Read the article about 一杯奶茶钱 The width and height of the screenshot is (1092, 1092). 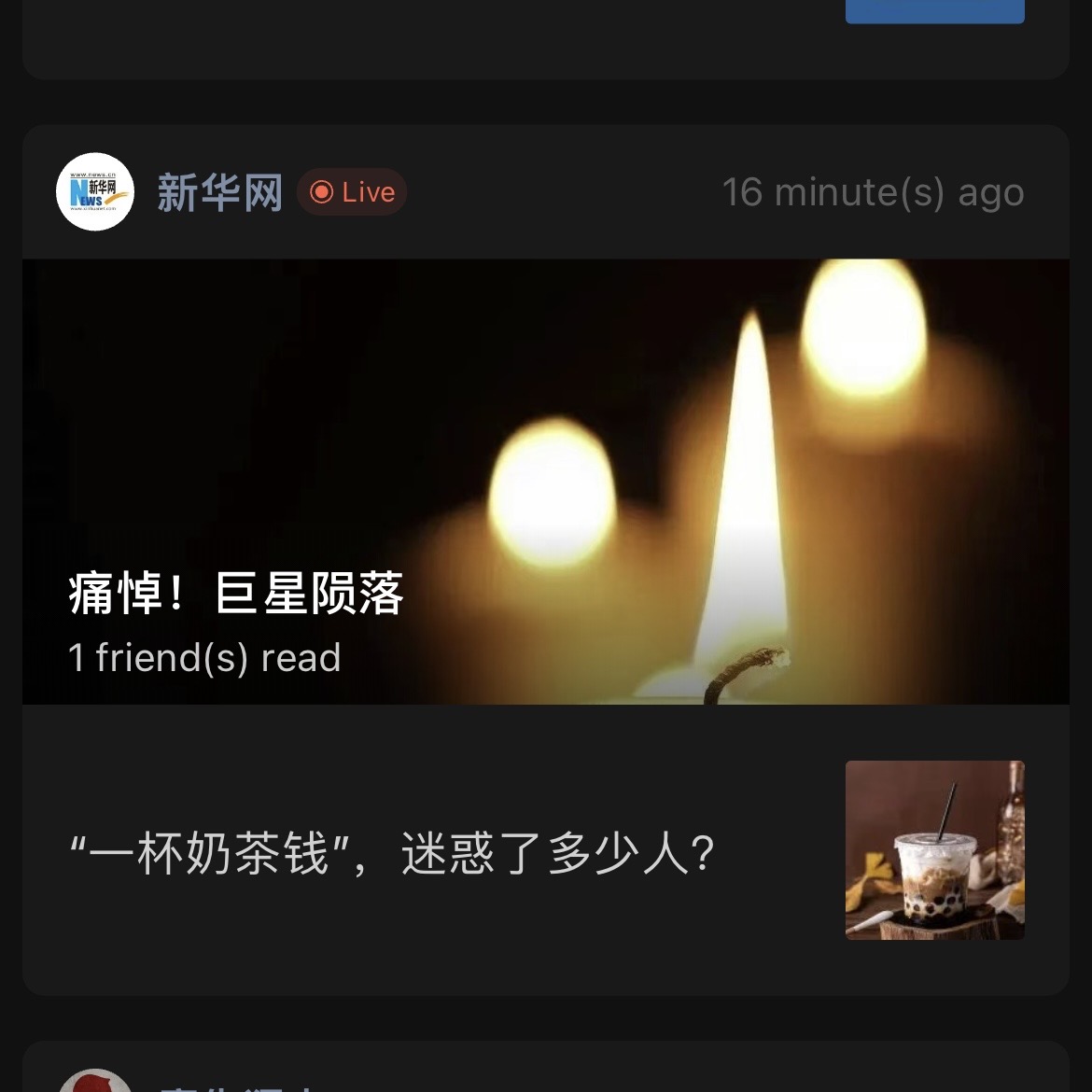(392, 852)
